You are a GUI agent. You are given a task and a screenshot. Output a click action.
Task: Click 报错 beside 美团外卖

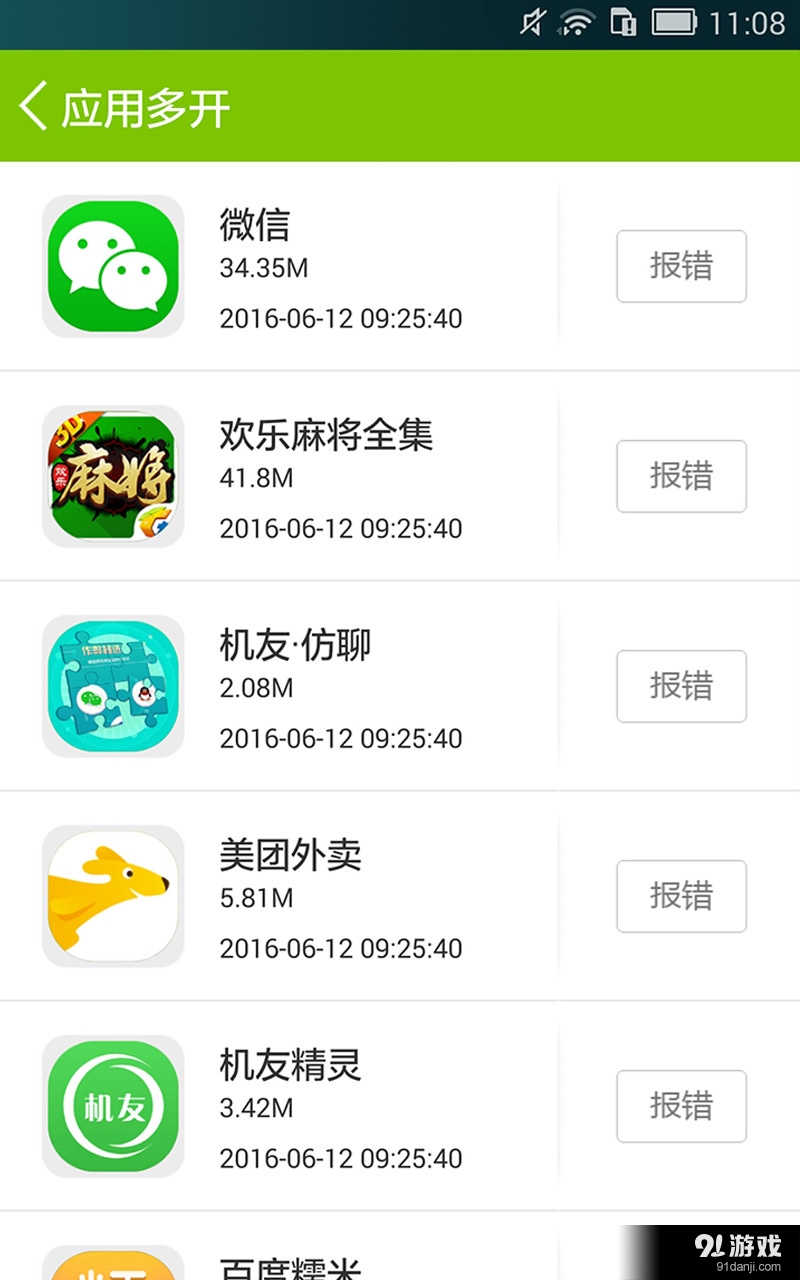(681, 896)
